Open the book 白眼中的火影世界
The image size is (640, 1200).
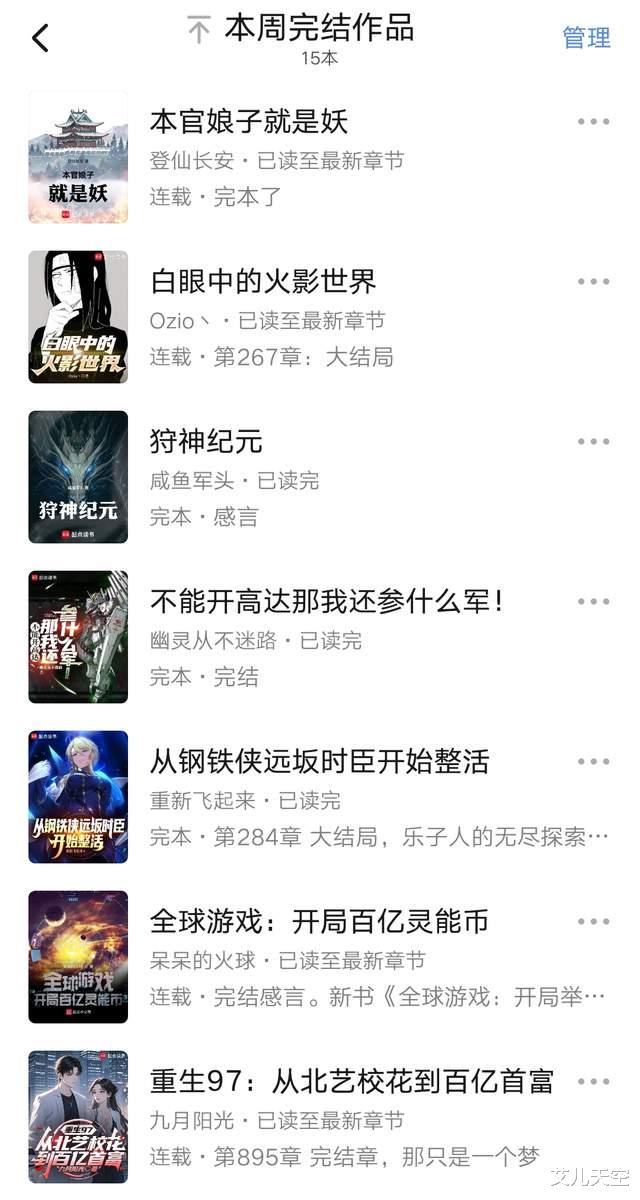[263, 282]
